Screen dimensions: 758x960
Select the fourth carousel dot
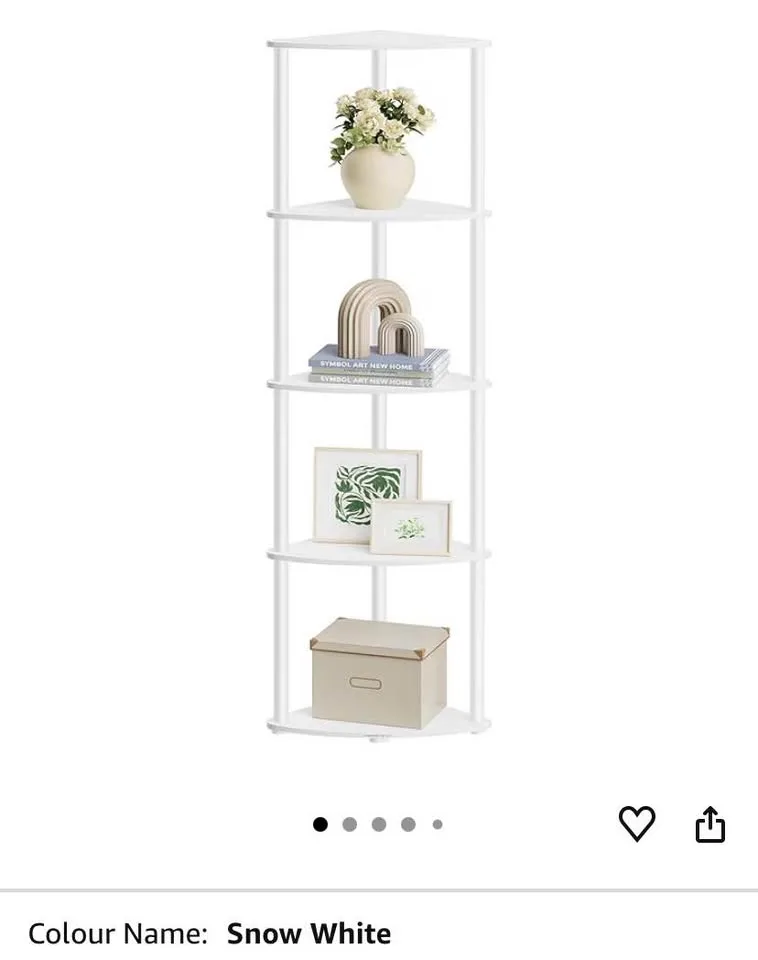pyautogui.click(x=407, y=825)
